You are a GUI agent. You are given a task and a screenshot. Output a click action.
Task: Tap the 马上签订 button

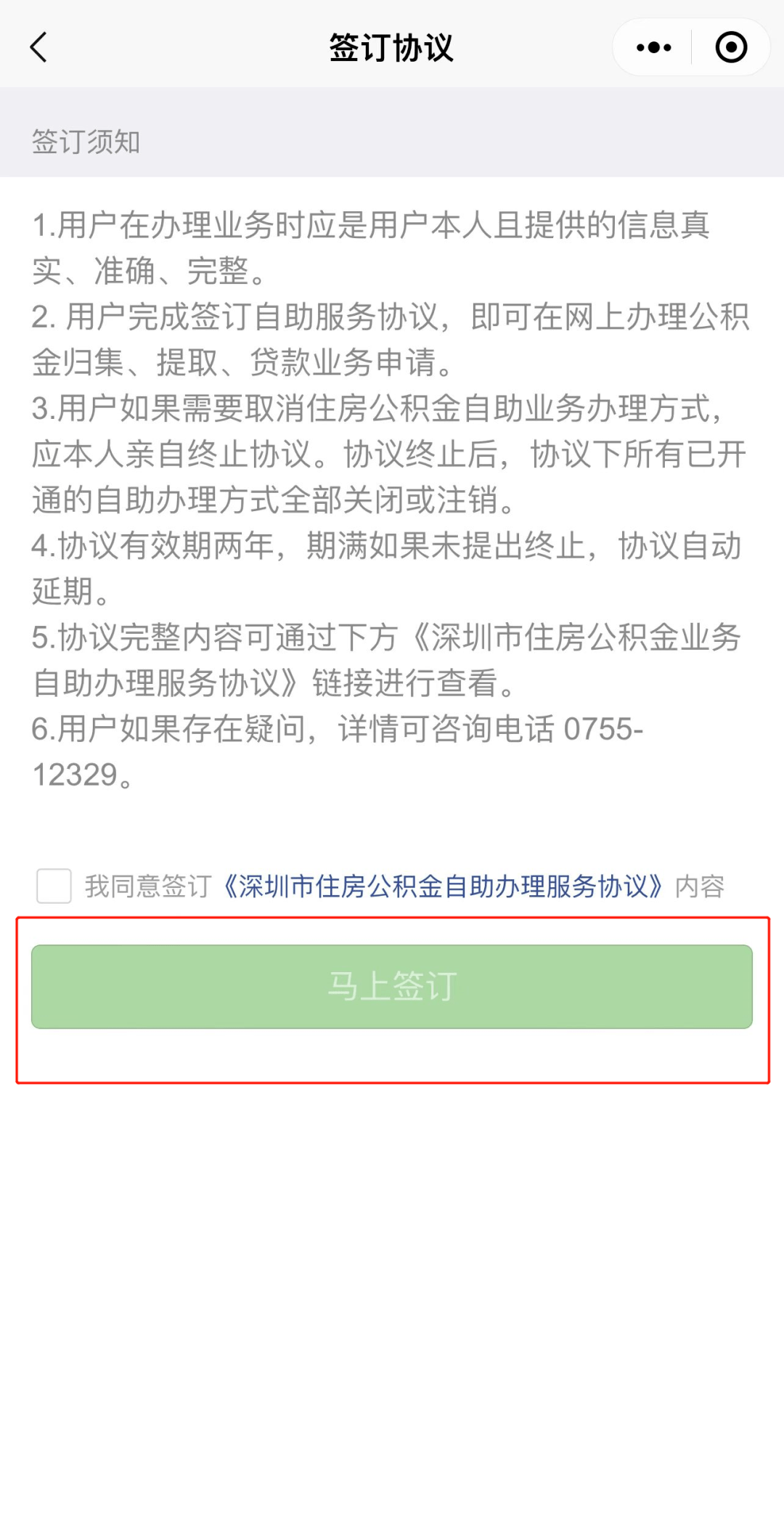coord(392,987)
